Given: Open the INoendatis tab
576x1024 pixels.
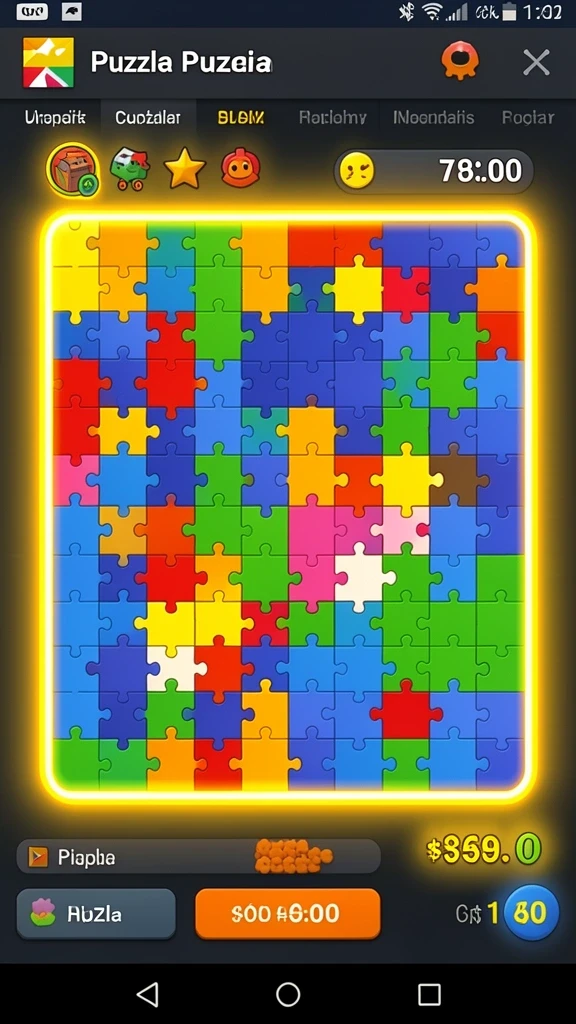Looking at the screenshot, I should pos(434,118).
